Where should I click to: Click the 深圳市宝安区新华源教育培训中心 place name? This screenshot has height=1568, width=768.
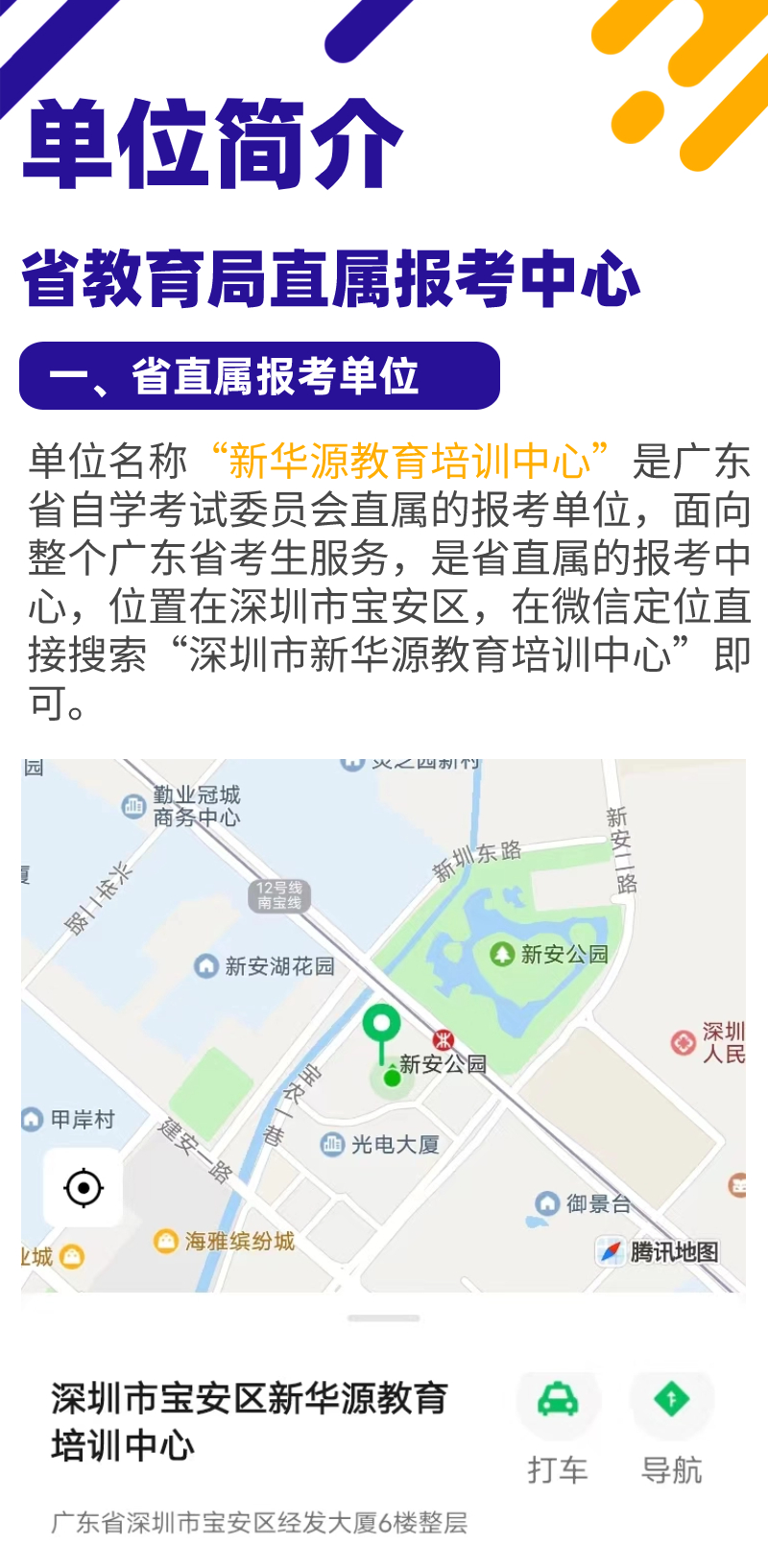250,1415
